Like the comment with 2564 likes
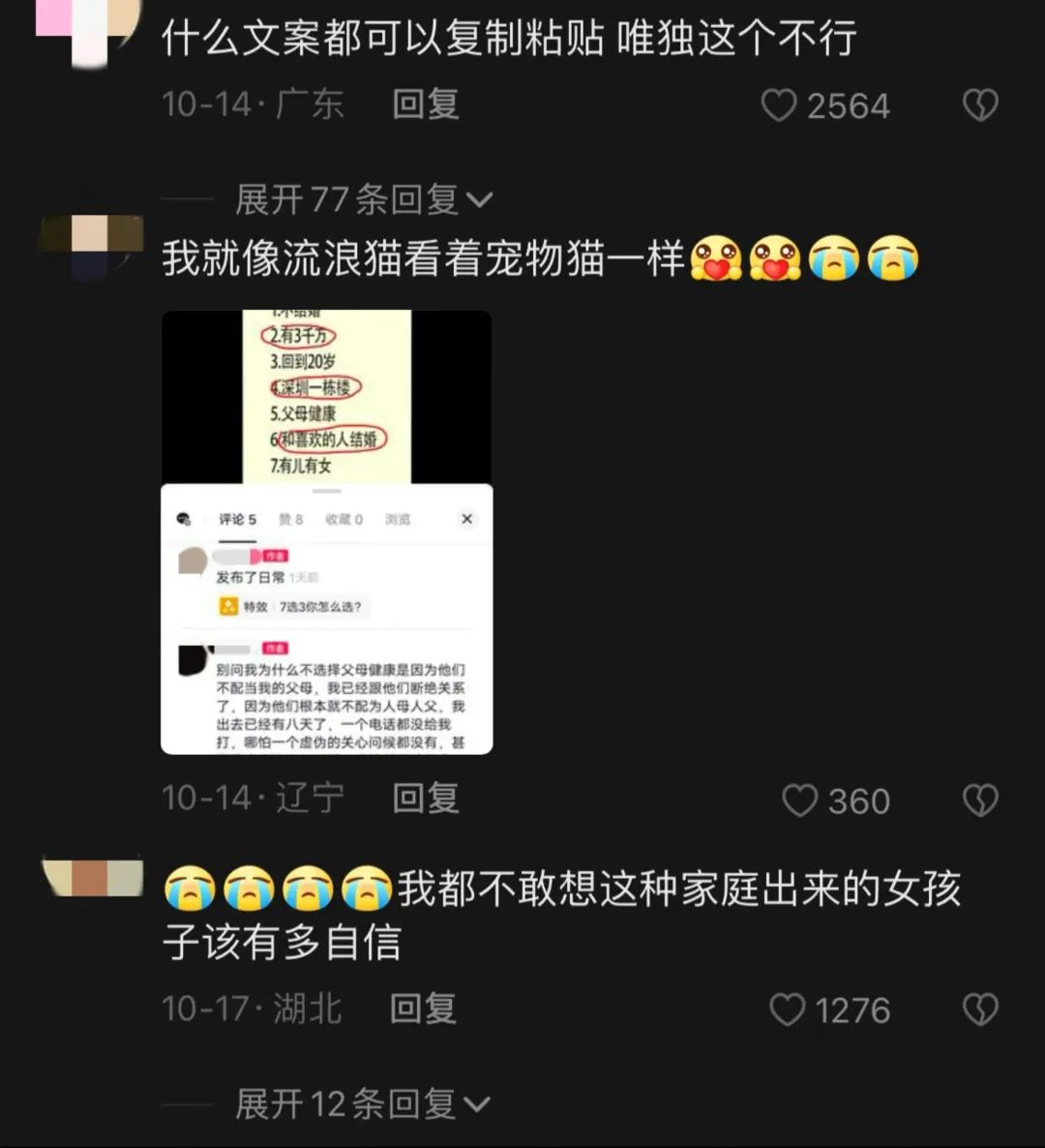The width and height of the screenshot is (1045, 1148). tap(780, 106)
